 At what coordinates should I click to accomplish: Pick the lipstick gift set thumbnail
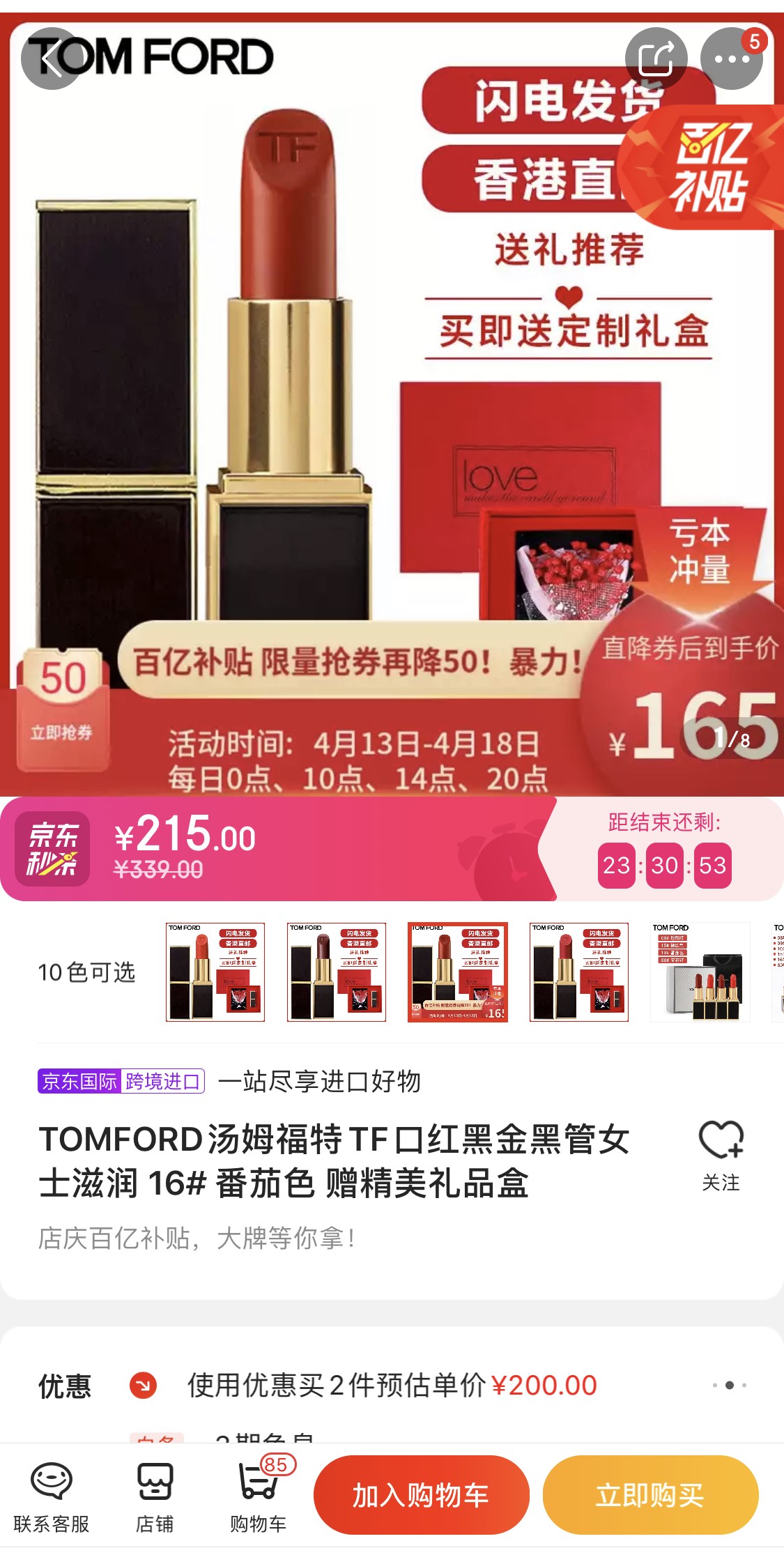pos(700,972)
